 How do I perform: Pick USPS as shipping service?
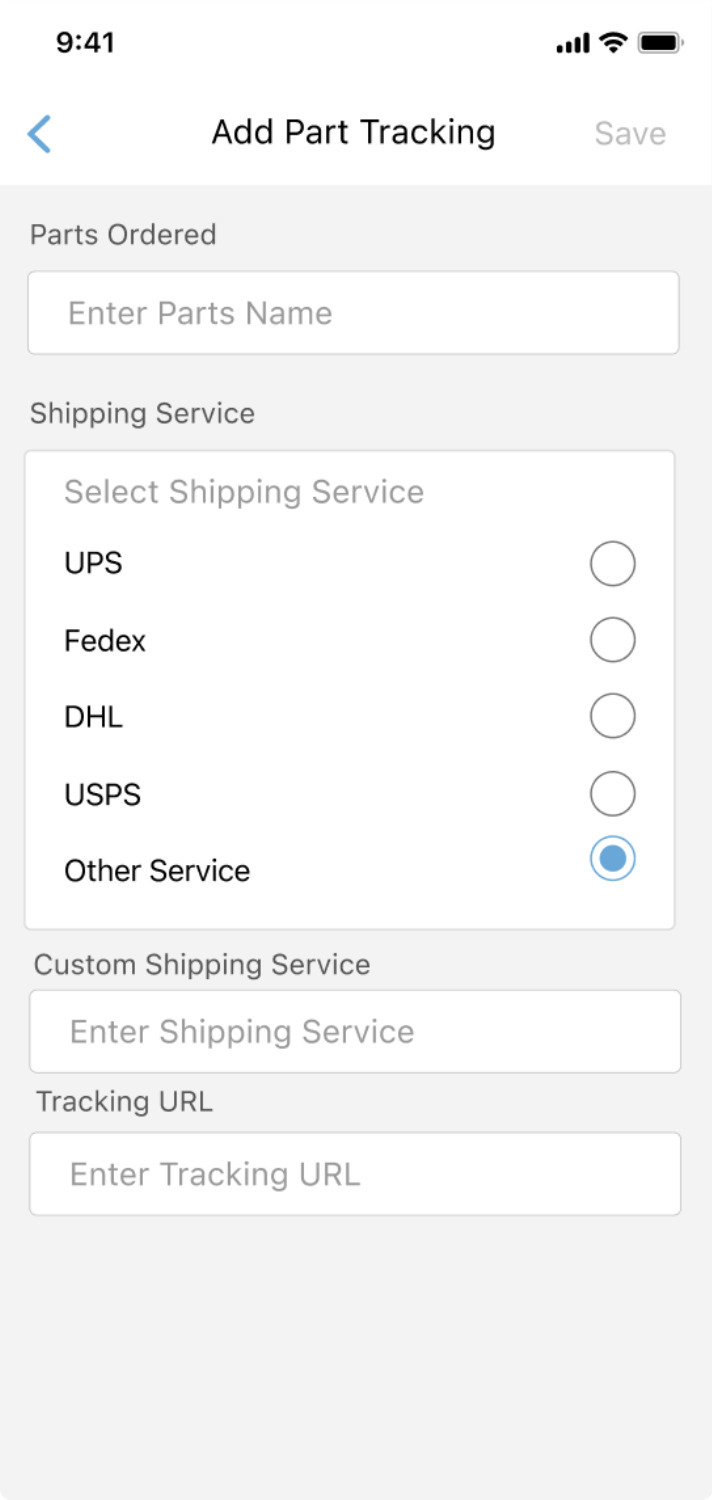[612, 794]
